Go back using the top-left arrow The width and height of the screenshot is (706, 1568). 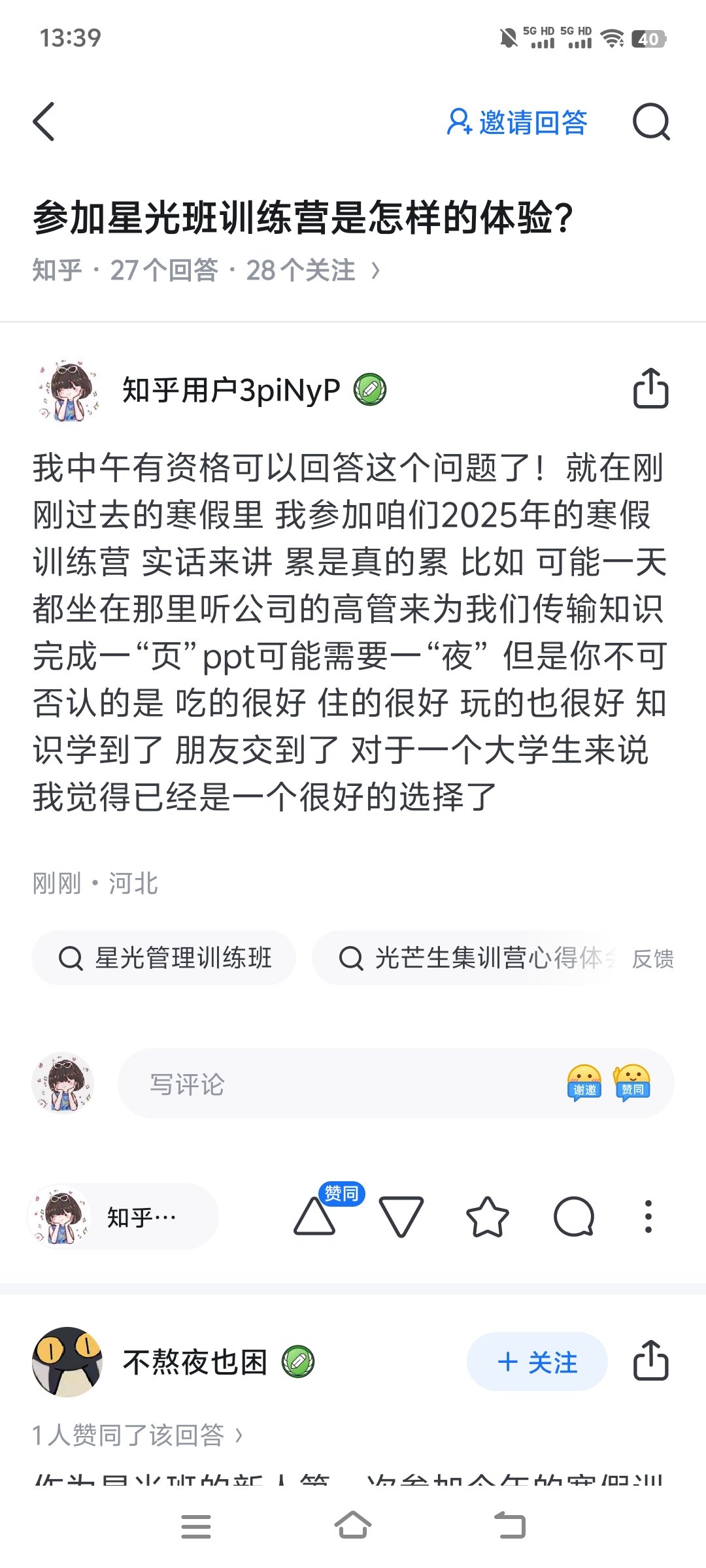click(44, 122)
